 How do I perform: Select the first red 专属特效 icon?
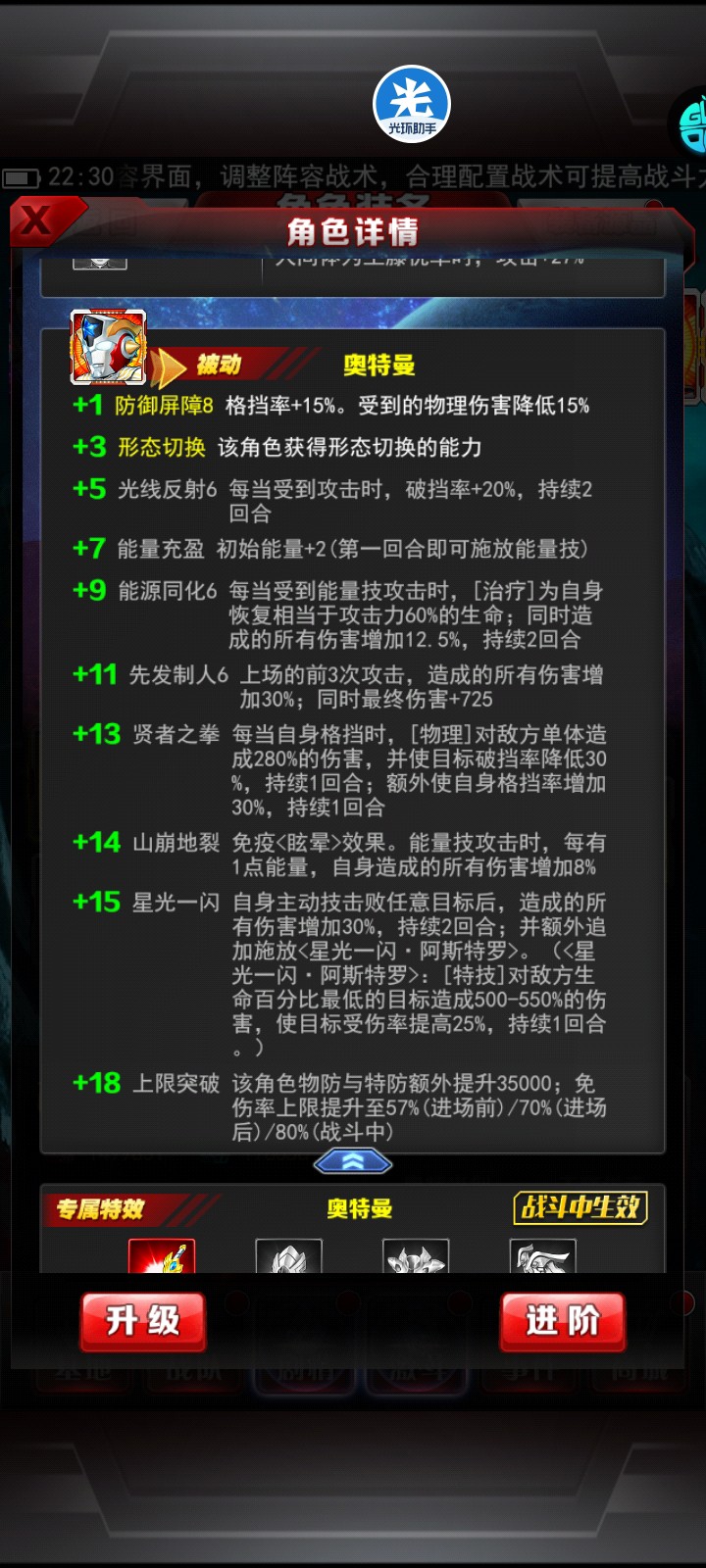coord(162,1256)
